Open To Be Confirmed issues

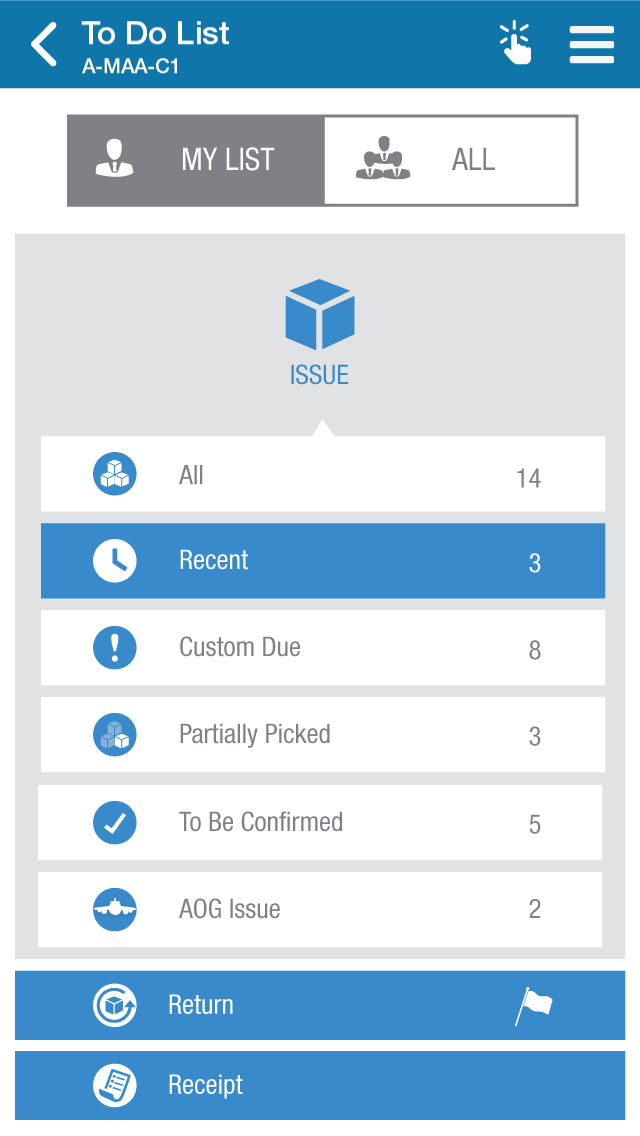320,822
